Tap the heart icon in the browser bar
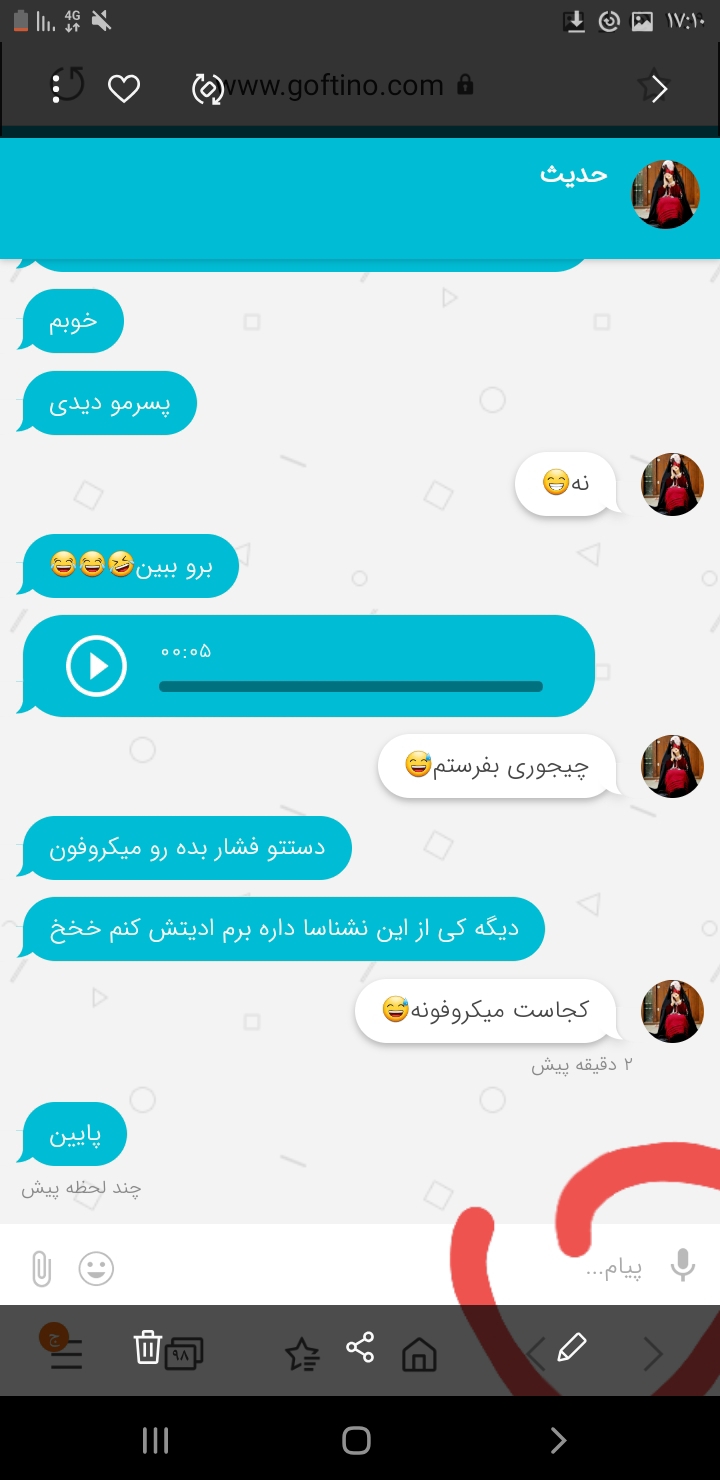Image resolution: width=720 pixels, height=1480 pixels. pyautogui.click(x=124, y=89)
